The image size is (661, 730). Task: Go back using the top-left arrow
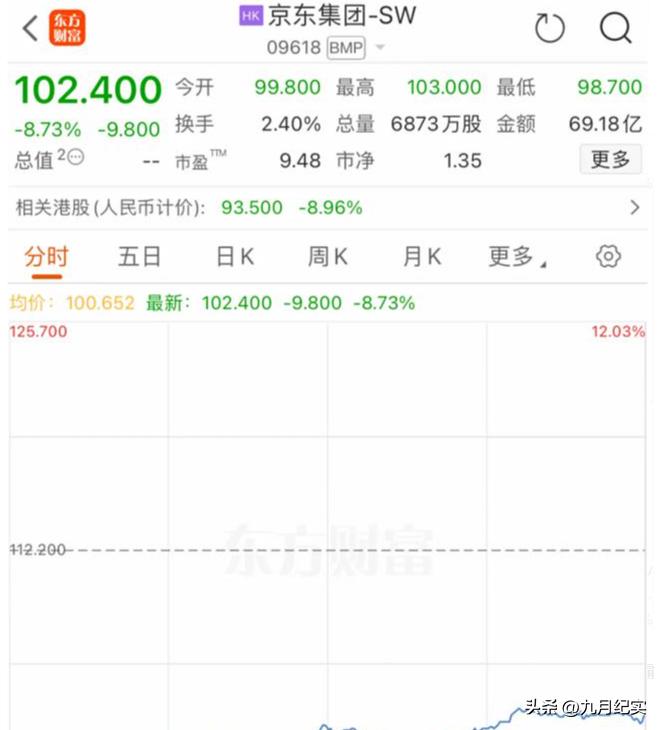coord(29,28)
